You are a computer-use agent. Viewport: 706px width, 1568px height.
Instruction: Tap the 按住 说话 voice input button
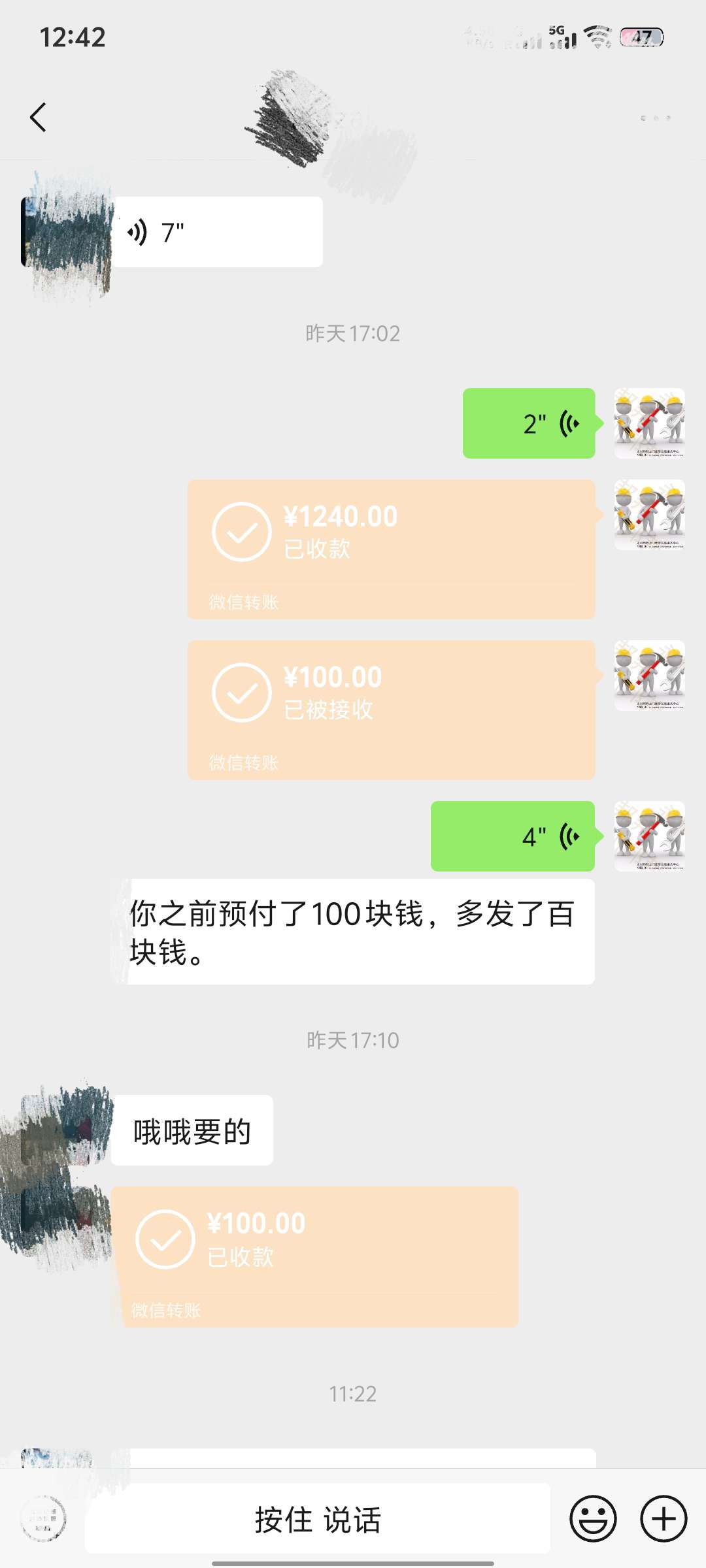[318, 1519]
